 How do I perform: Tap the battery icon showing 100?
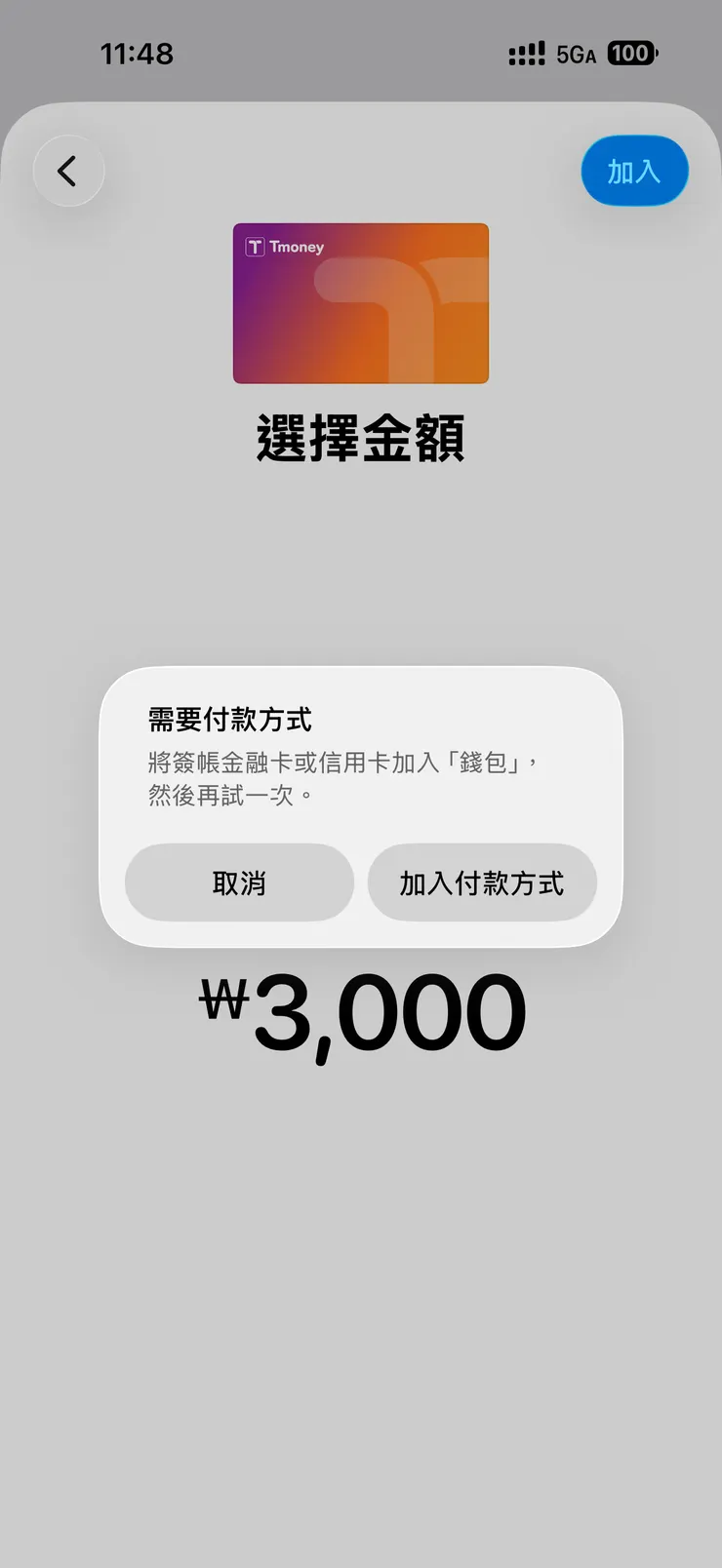[x=631, y=53]
